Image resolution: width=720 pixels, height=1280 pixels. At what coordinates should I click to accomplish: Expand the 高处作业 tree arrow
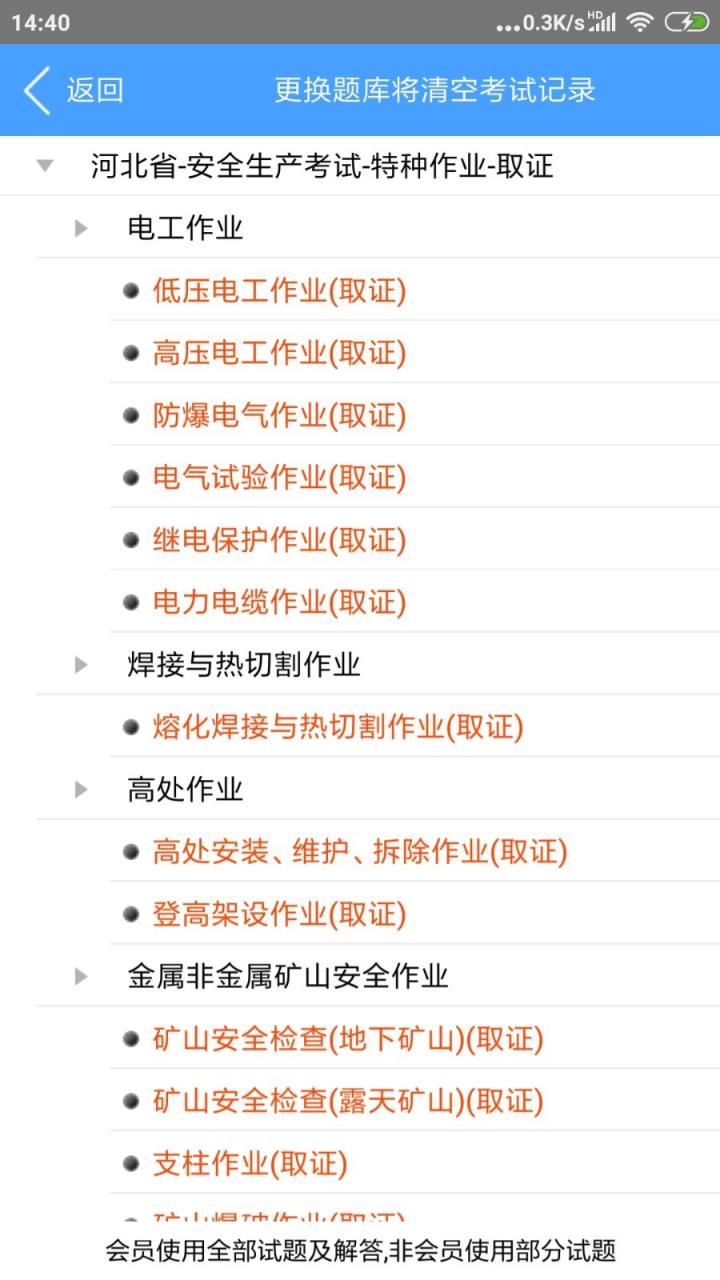pos(83,789)
